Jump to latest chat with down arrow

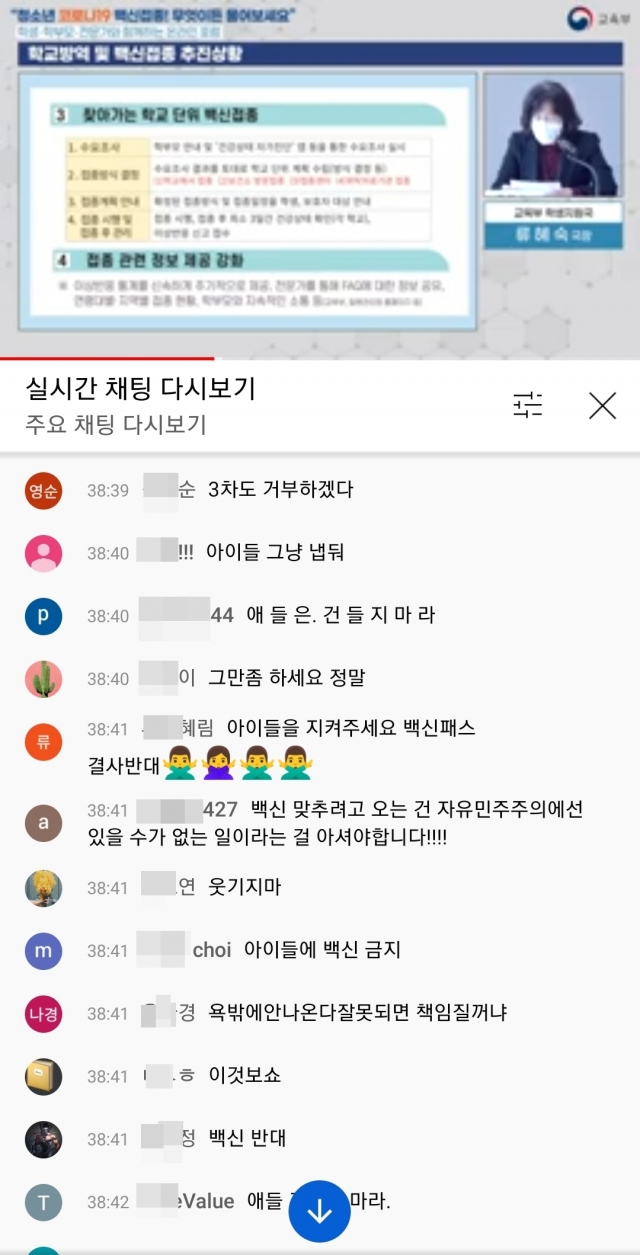[x=319, y=1212]
